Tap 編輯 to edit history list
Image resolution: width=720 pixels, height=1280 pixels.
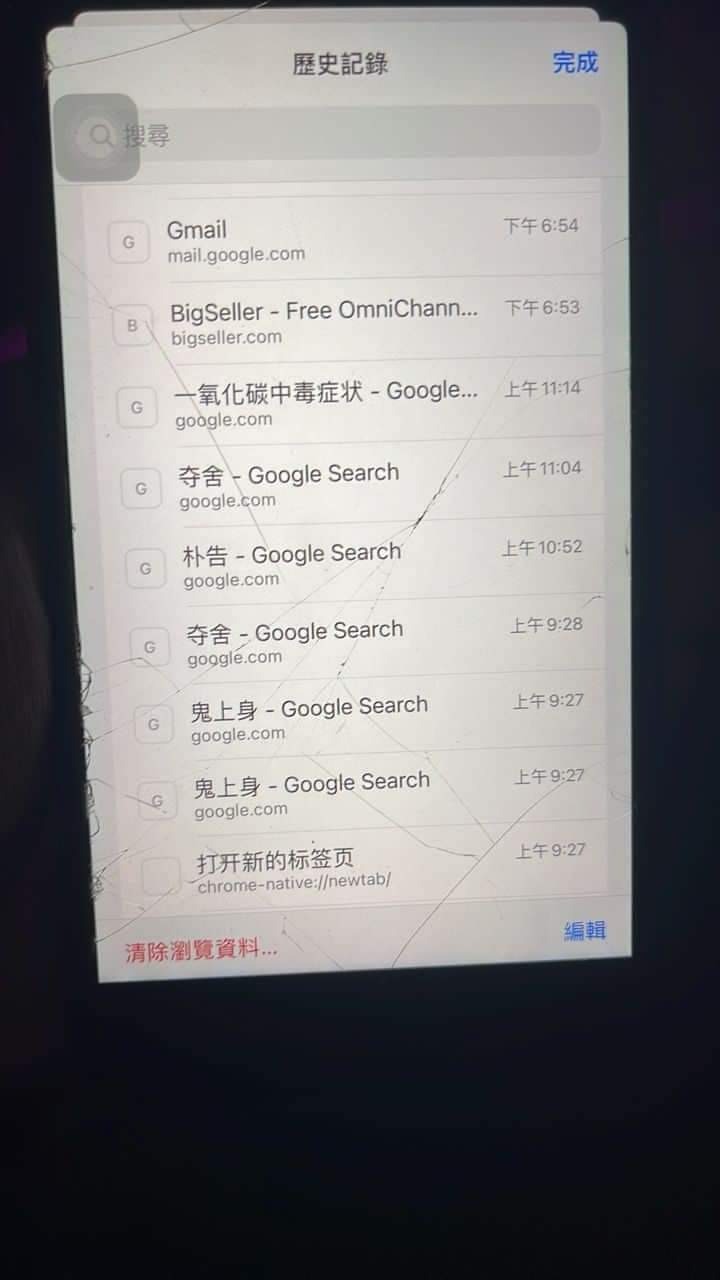[584, 931]
